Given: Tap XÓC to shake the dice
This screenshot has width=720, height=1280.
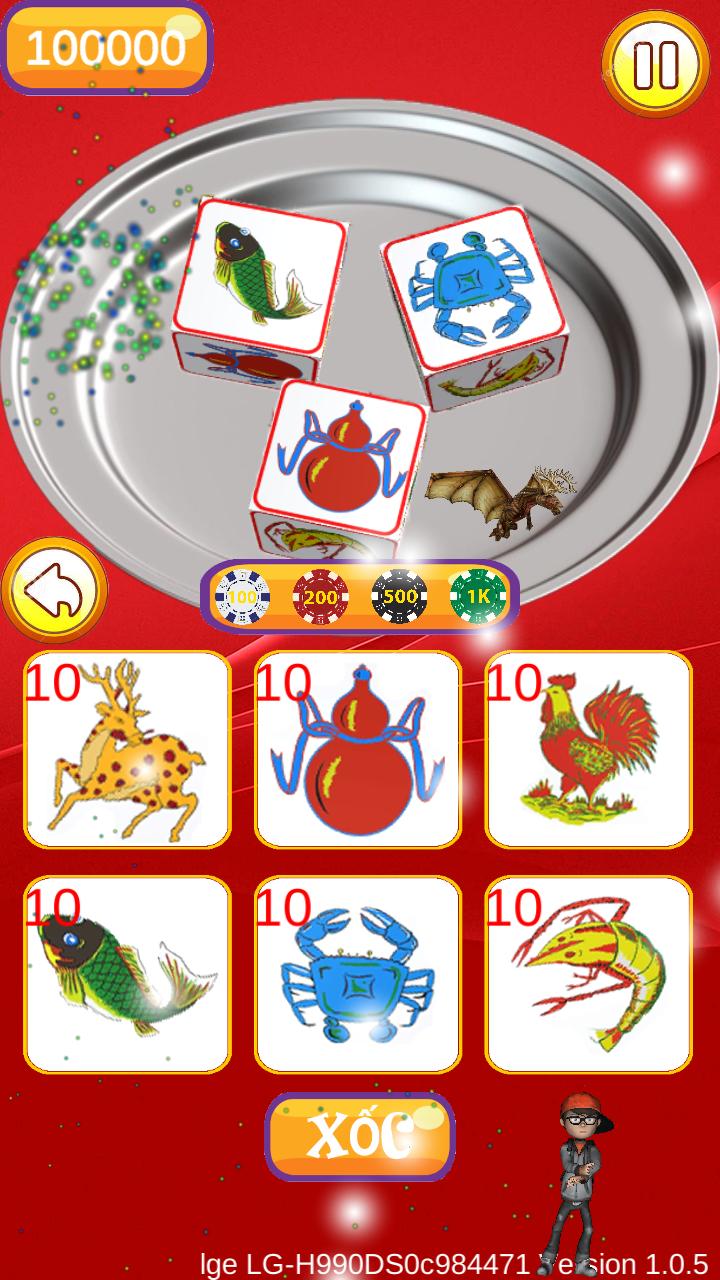Looking at the screenshot, I should [x=360, y=1137].
